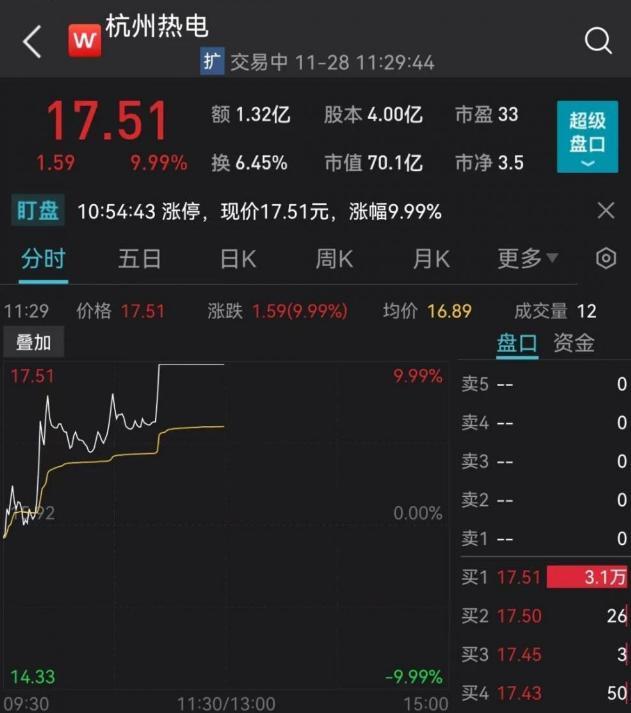The width and height of the screenshot is (631, 713).
Task: Switch to the 周K chart tab
Action: tap(334, 259)
